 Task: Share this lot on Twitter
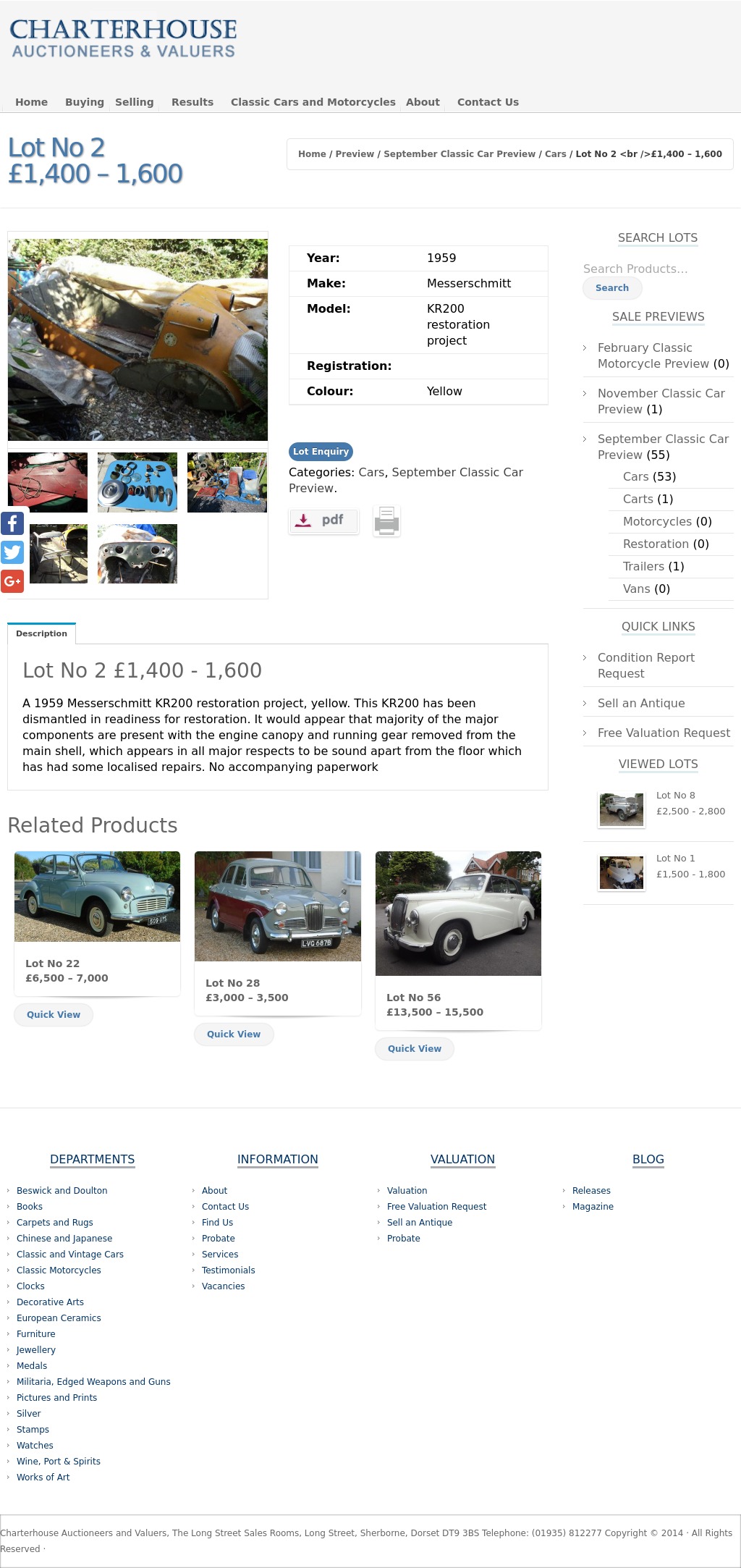[x=12, y=552]
